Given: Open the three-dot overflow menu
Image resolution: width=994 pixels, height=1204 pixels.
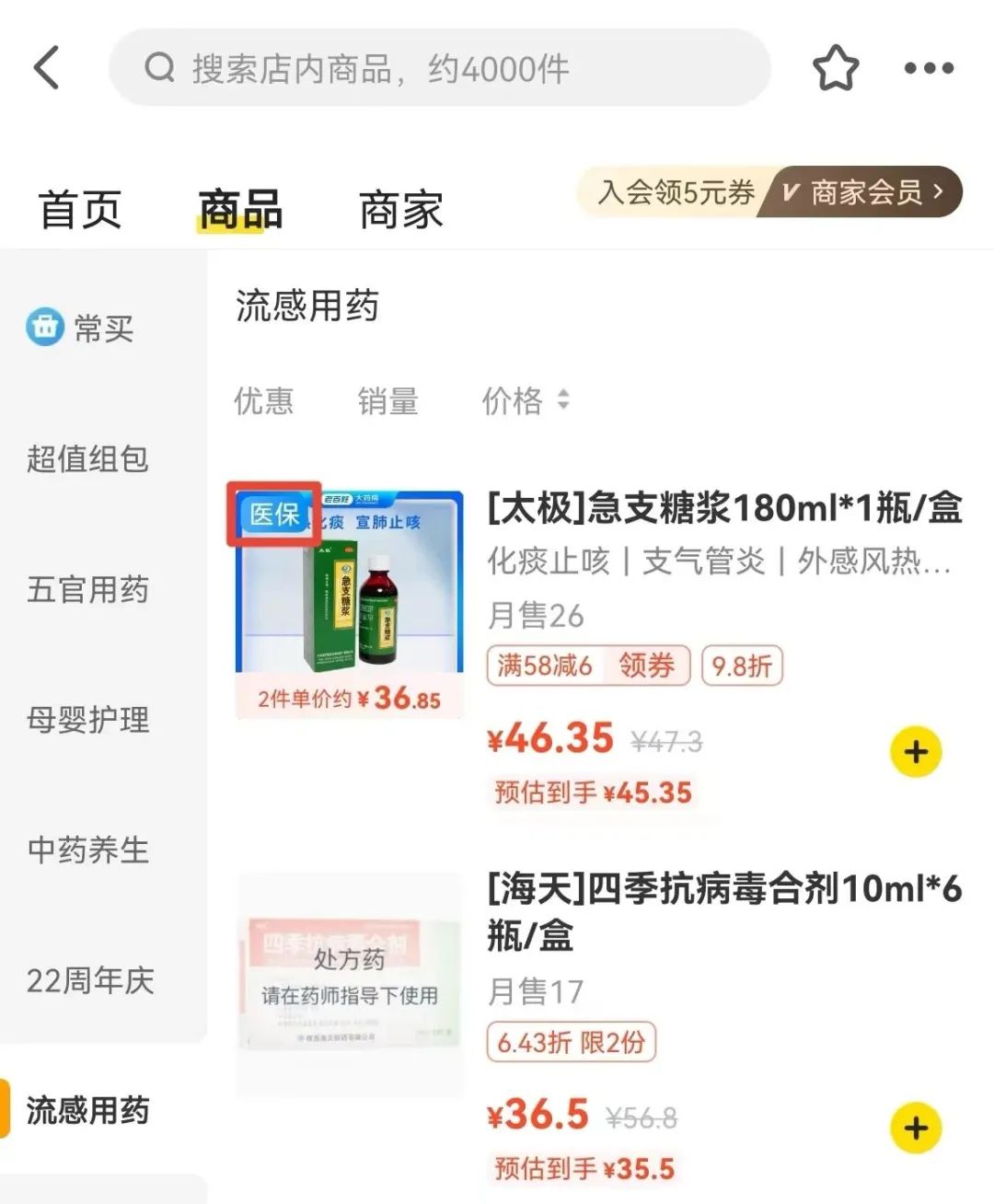Looking at the screenshot, I should [x=928, y=68].
